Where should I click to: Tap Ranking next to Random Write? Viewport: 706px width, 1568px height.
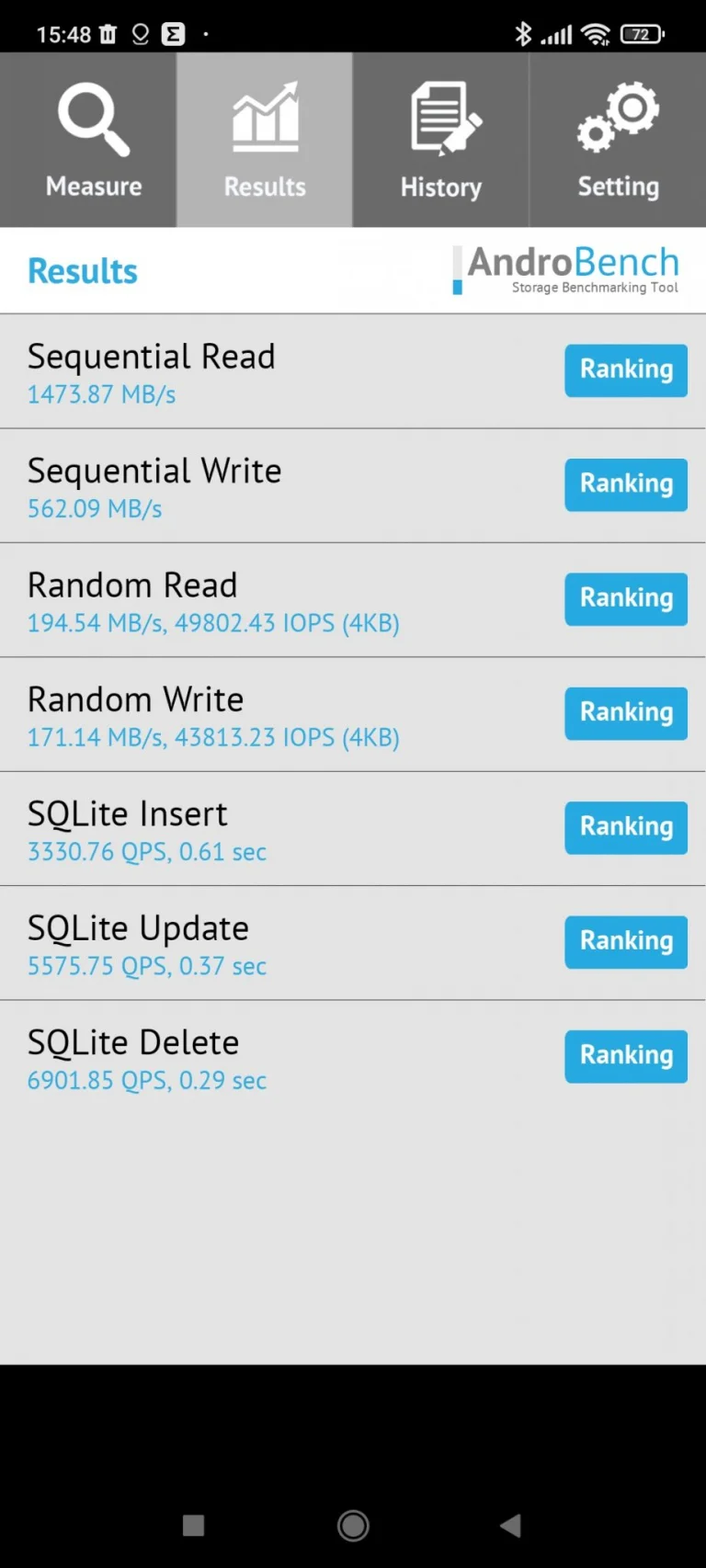tap(626, 713)
